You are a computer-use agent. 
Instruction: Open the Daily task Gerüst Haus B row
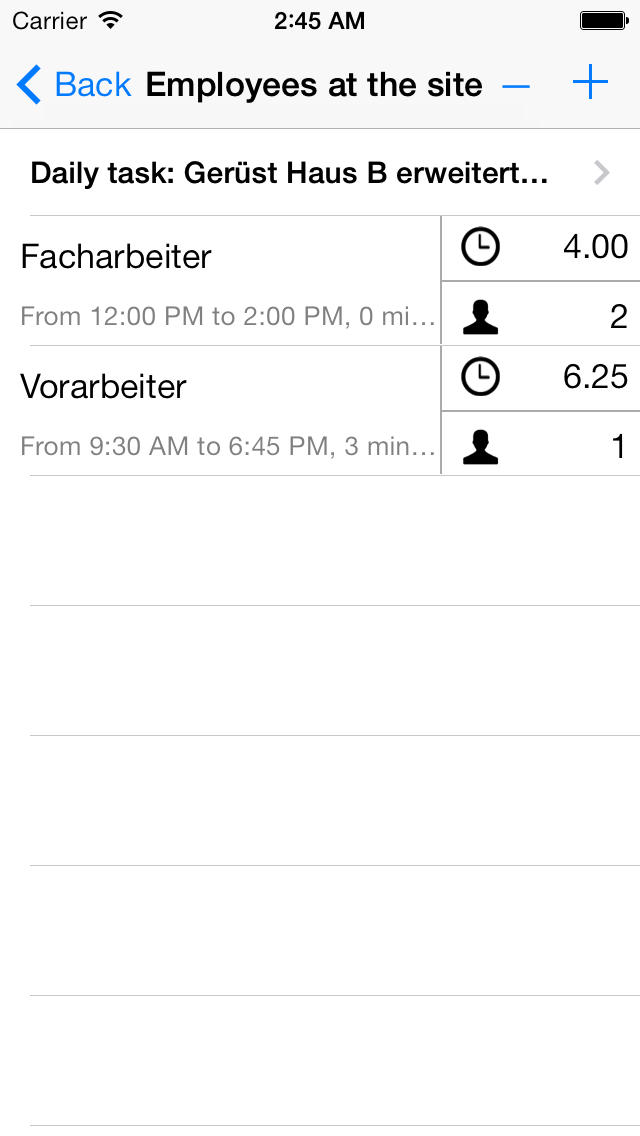click(x=320, y=173)
